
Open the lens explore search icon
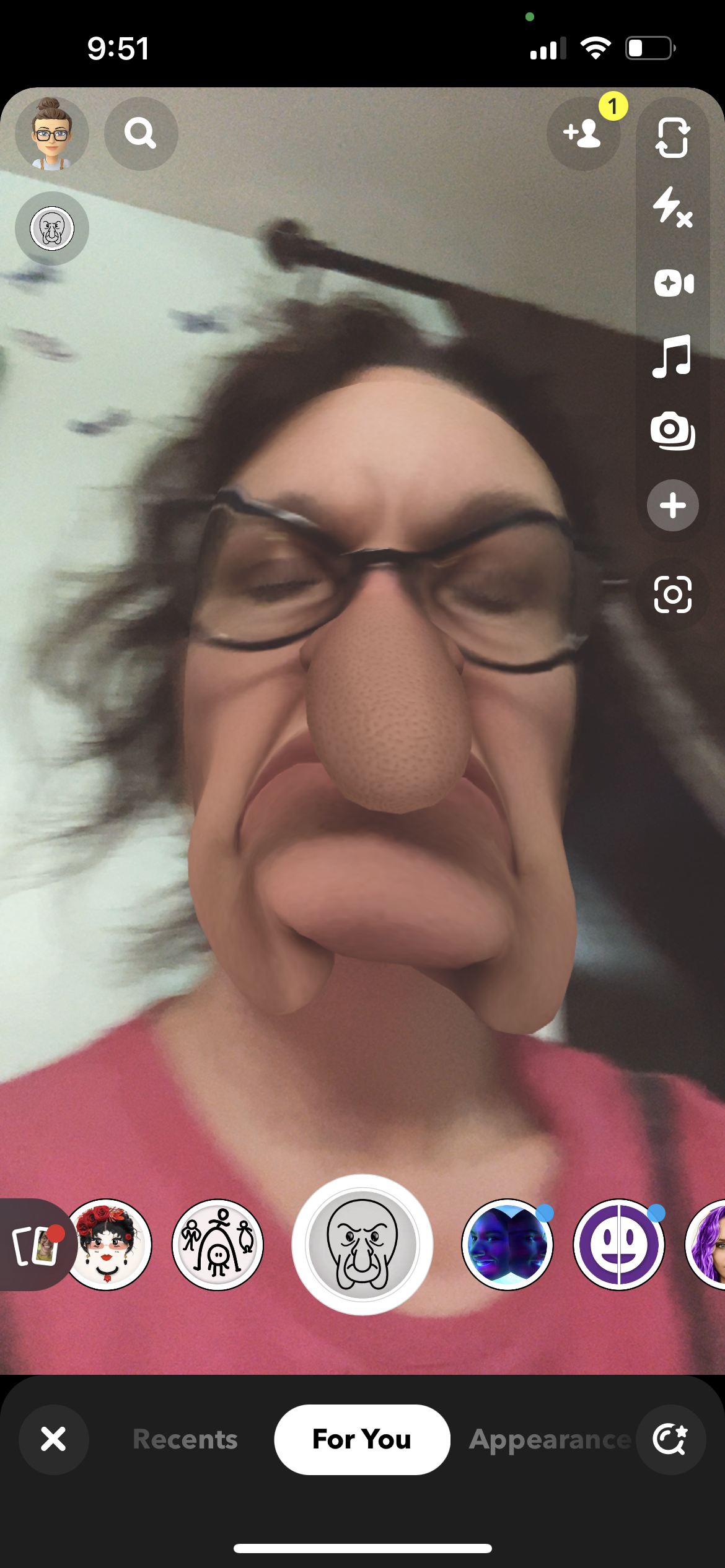click(671, 1439)
